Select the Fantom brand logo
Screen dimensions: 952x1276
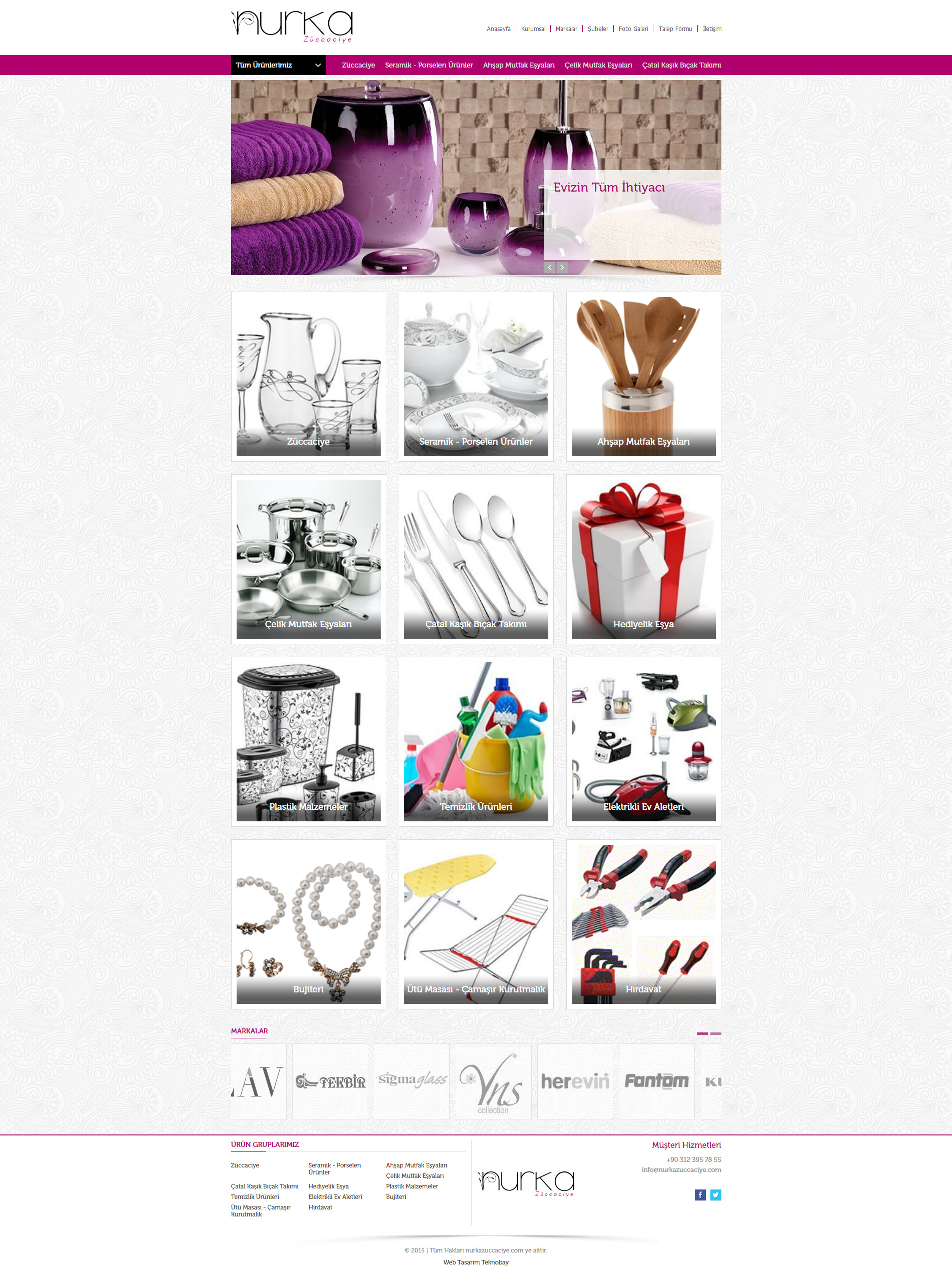point(656,1081)
